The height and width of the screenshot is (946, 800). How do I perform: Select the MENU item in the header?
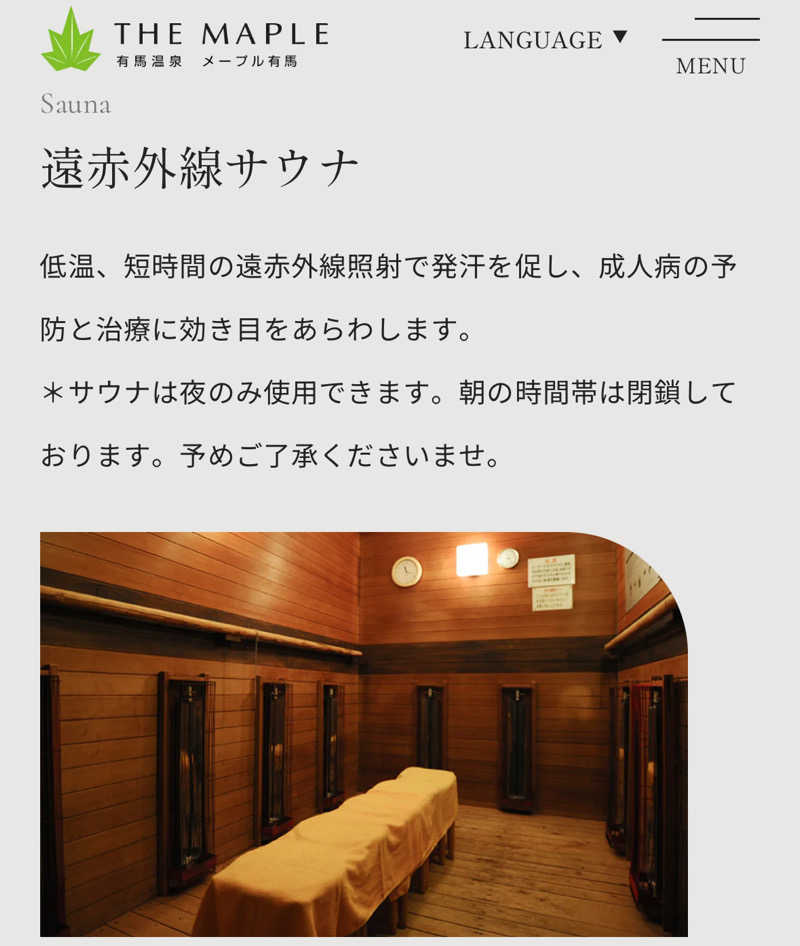(710, 66)
